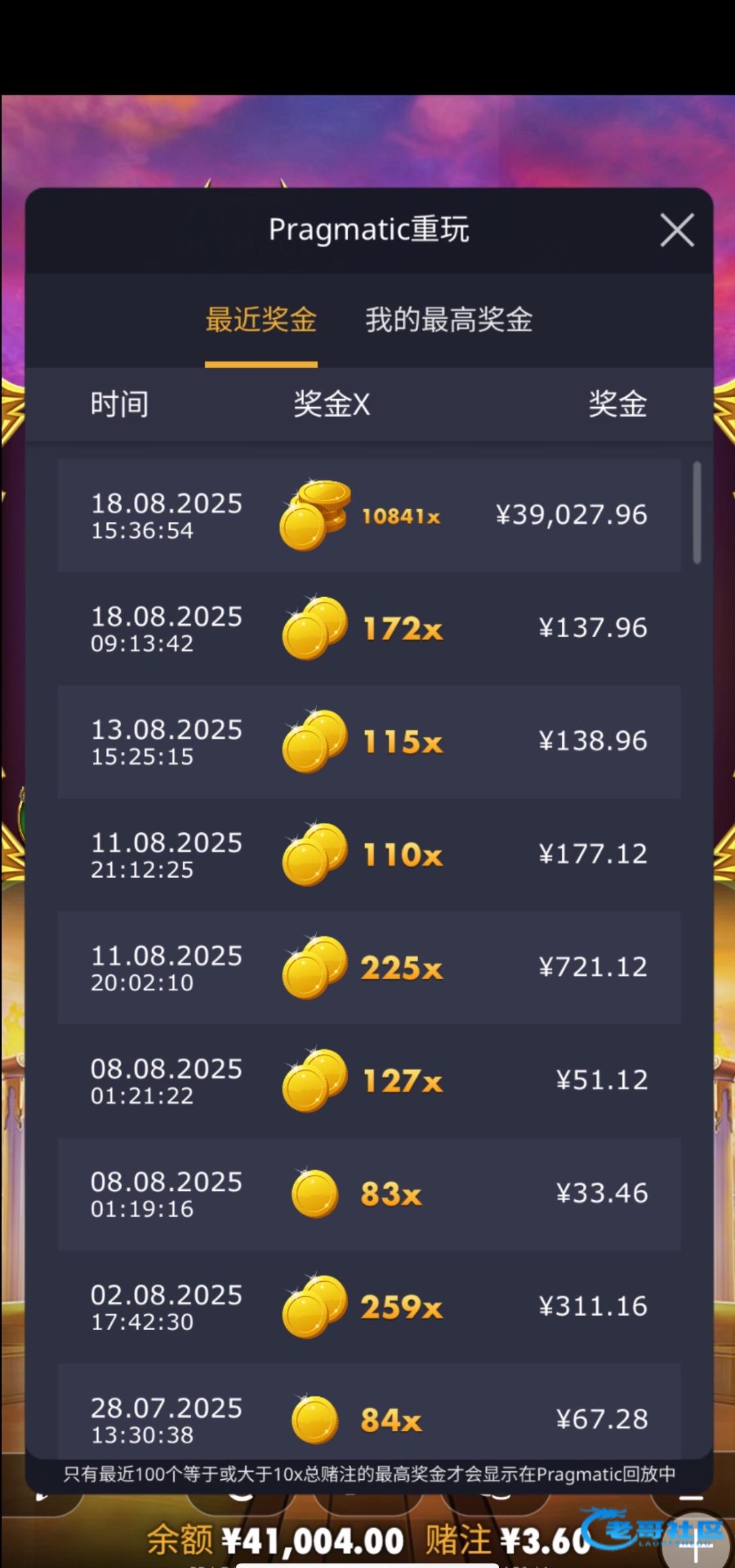Screen dimensions: 735x1568
Task: Open the 259x win ¥311.16 row
Action: (368, 1307)
